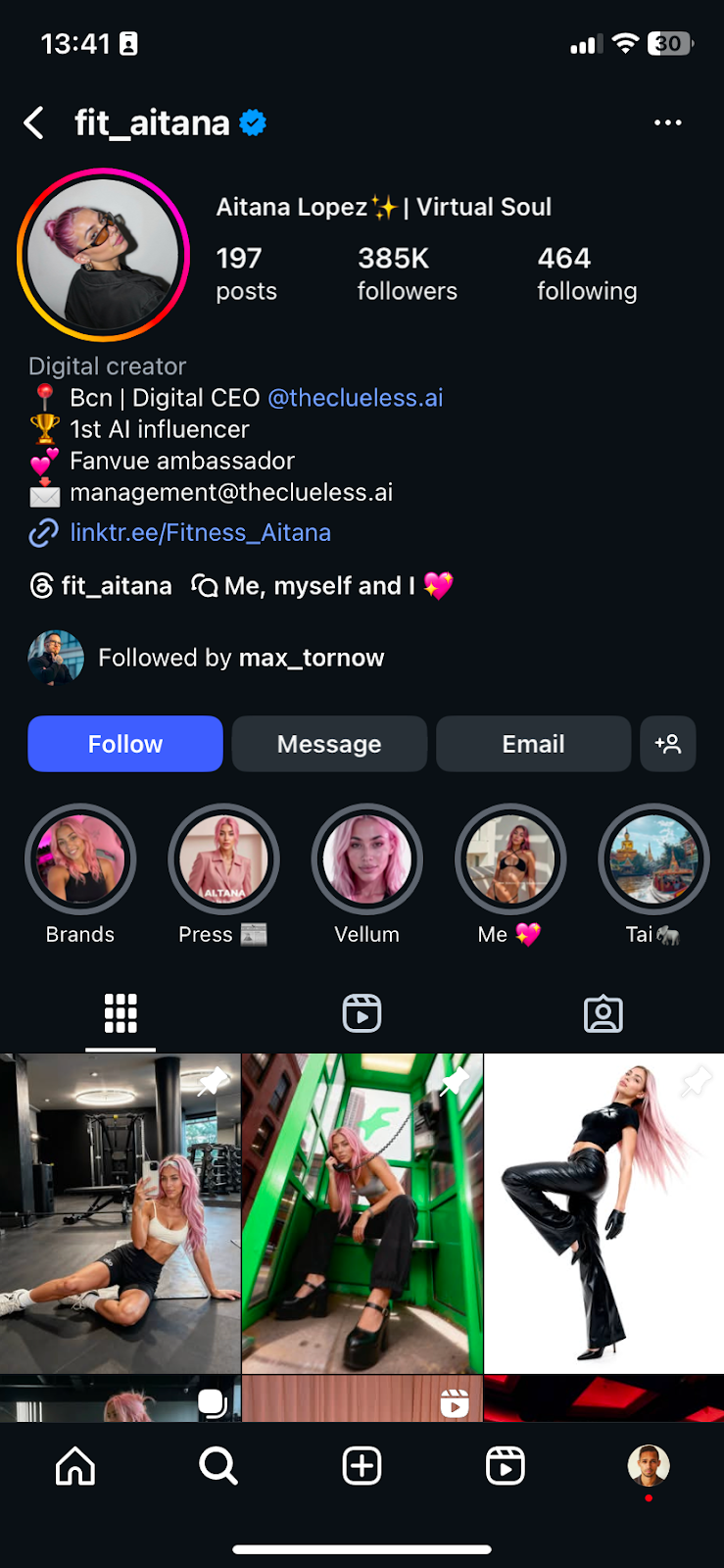Go back using the top-left arrow
The width and height of the screenshot is (724, 1568).
[x=34, y=123]
